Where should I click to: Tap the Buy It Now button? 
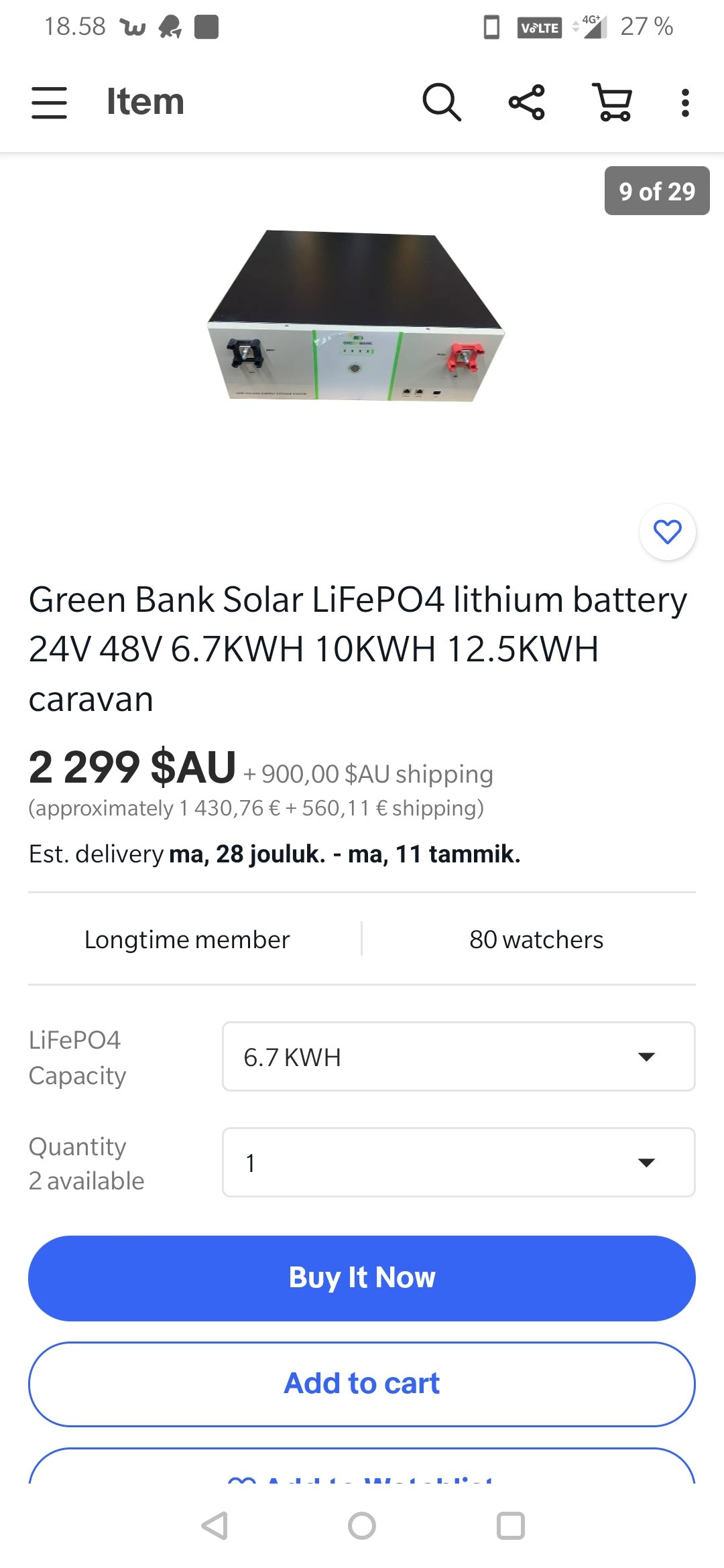(362, 1278)
